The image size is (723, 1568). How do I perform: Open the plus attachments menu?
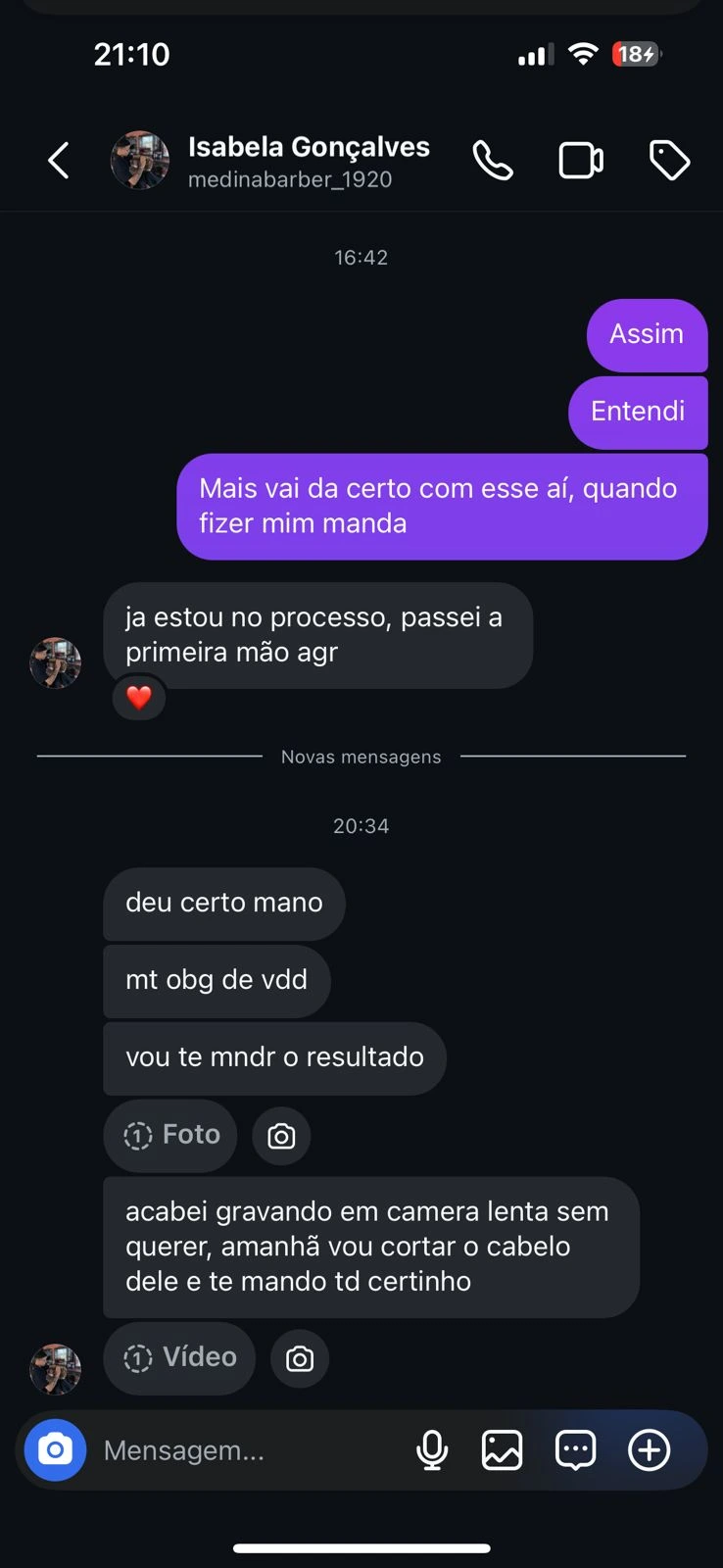click(649, 1450)
